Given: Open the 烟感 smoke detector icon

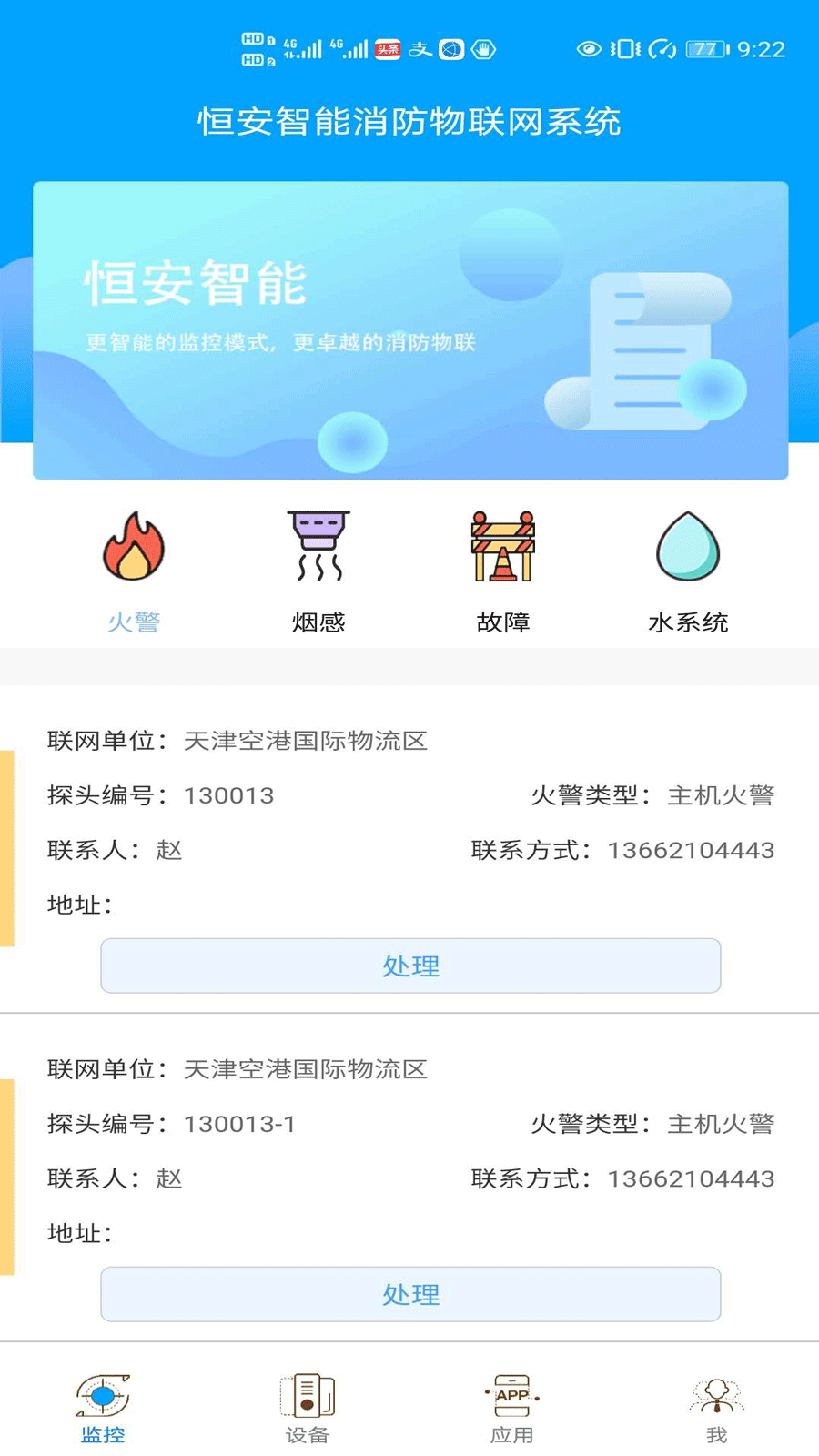Looking at the screenshot, I should [x=320, y=546].
